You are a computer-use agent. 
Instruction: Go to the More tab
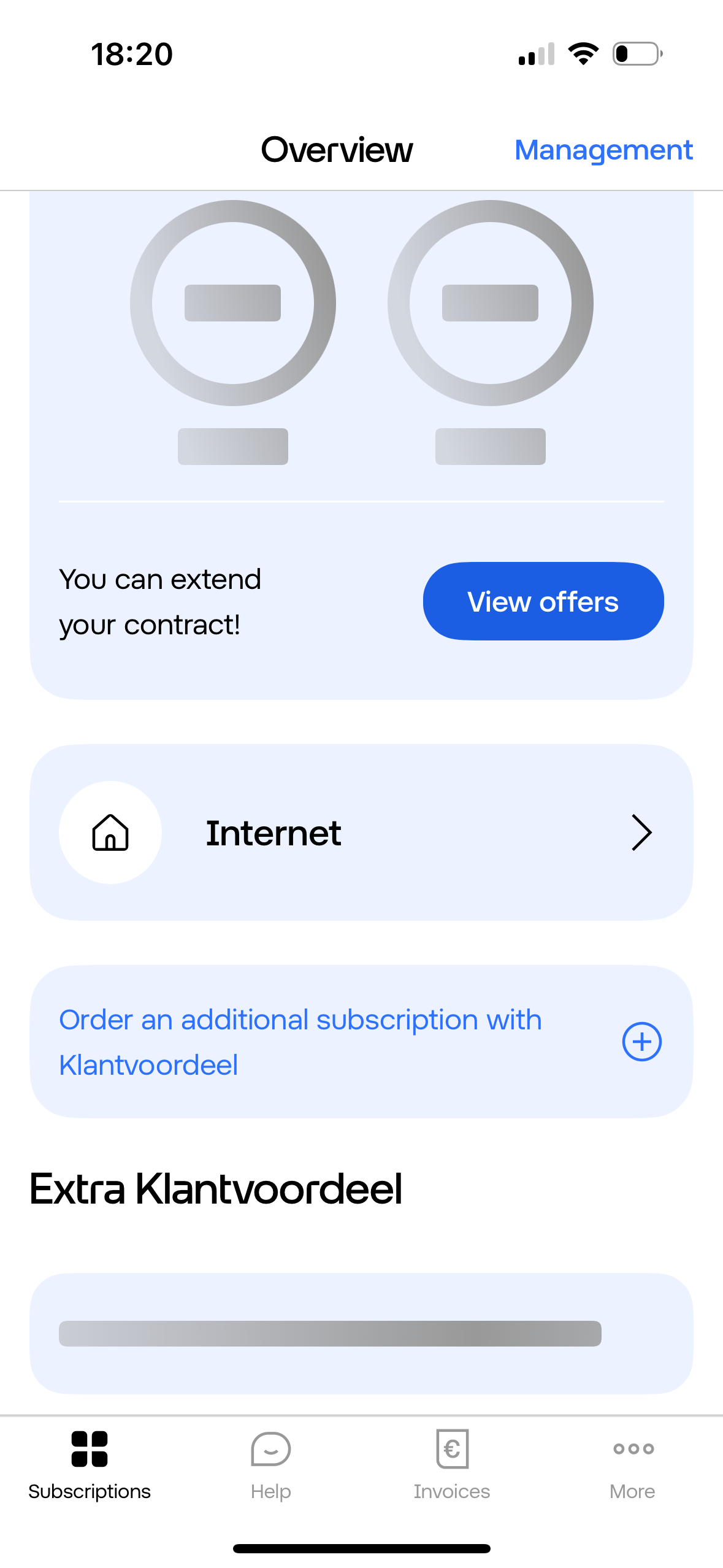(x=633, y=1465)
